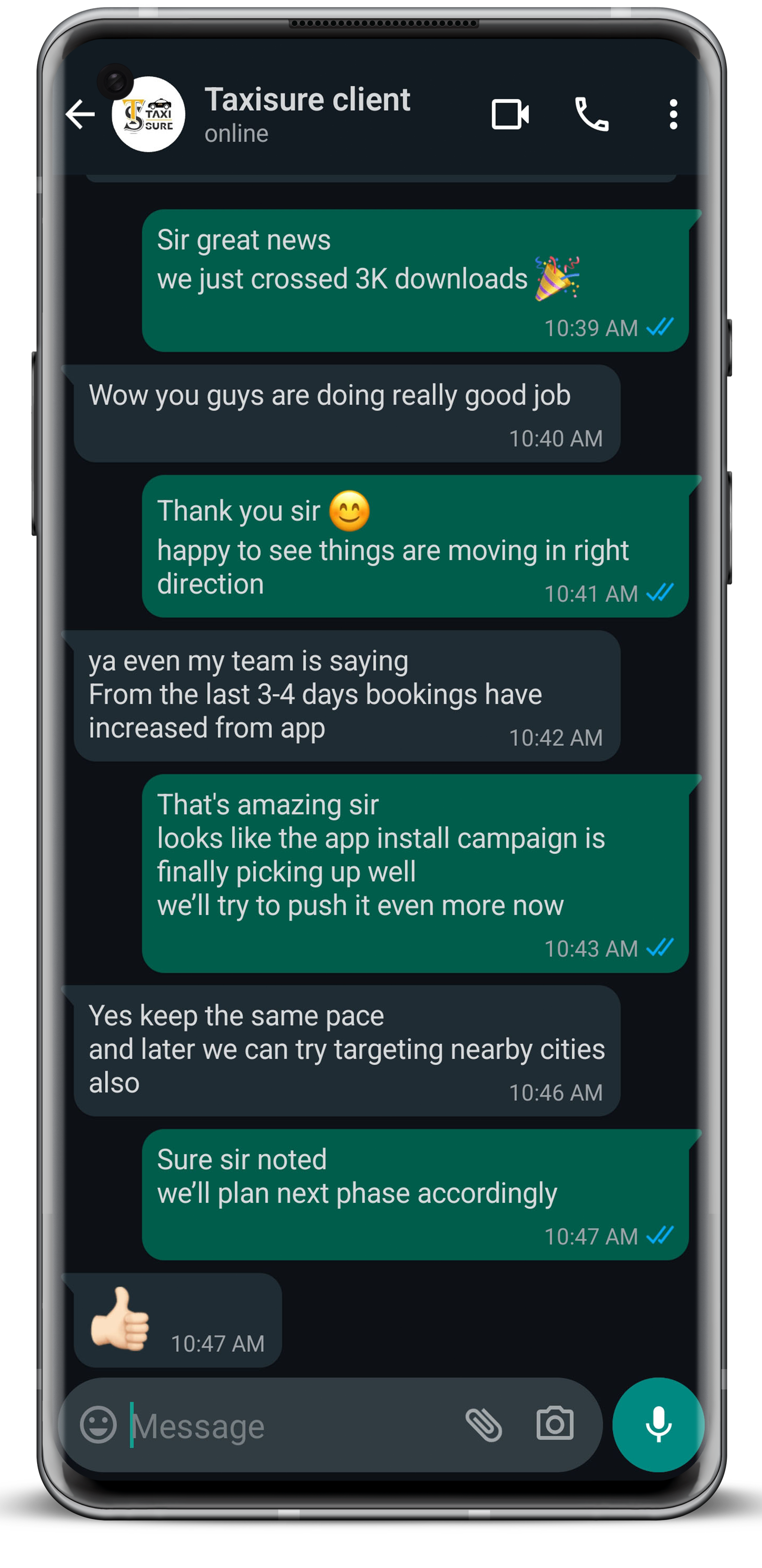Open Taxisure client profile picture

point(149,114)
